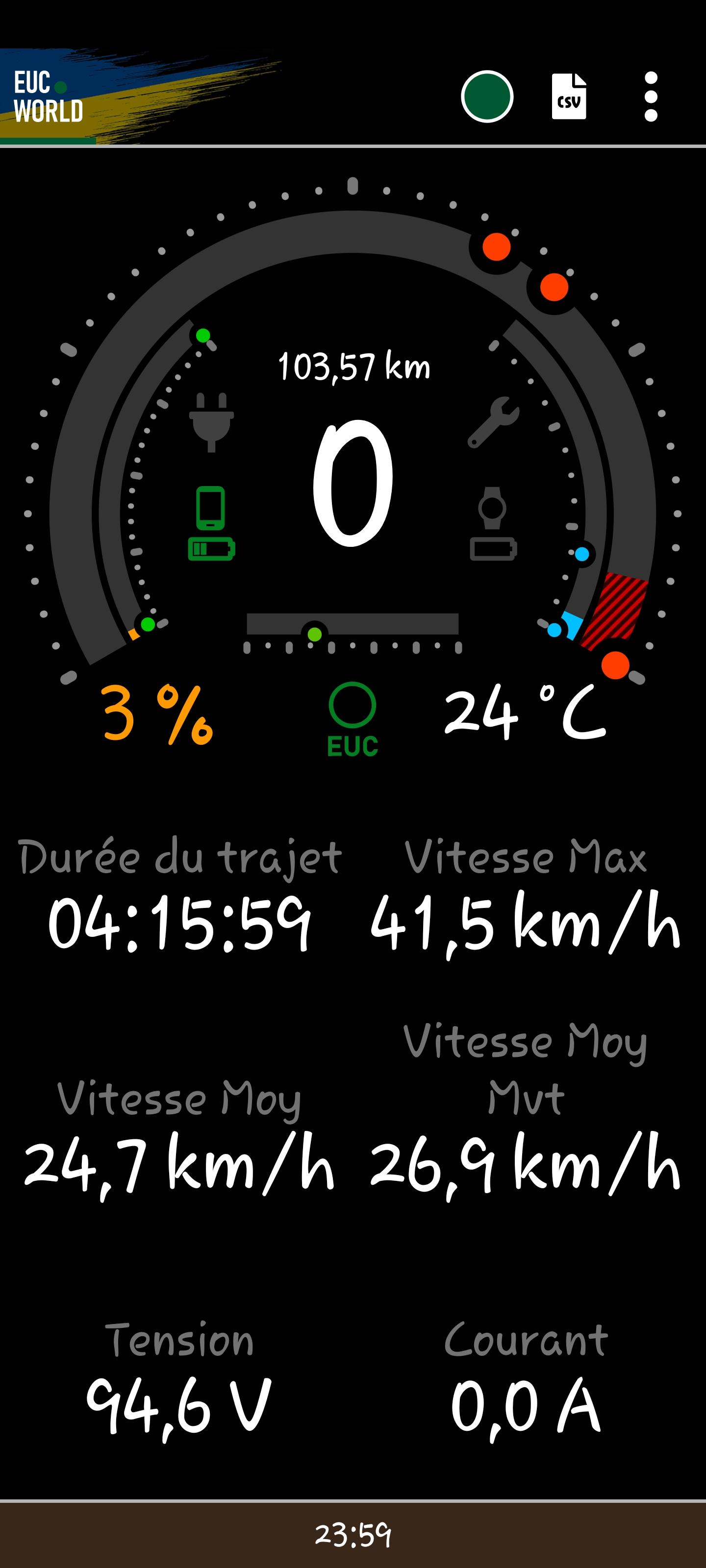Tap the green tour recording button
Image resolution: width=706 pixels, height=1568 pixels.
(487, 97)
